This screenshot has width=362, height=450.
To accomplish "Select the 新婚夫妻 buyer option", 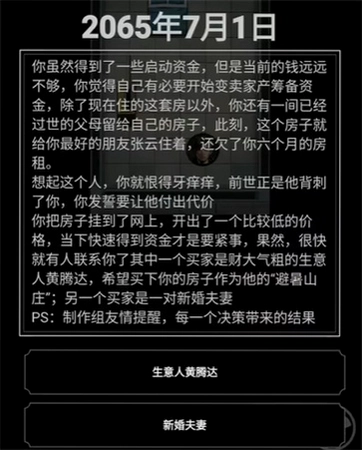I will coord(185,425).
